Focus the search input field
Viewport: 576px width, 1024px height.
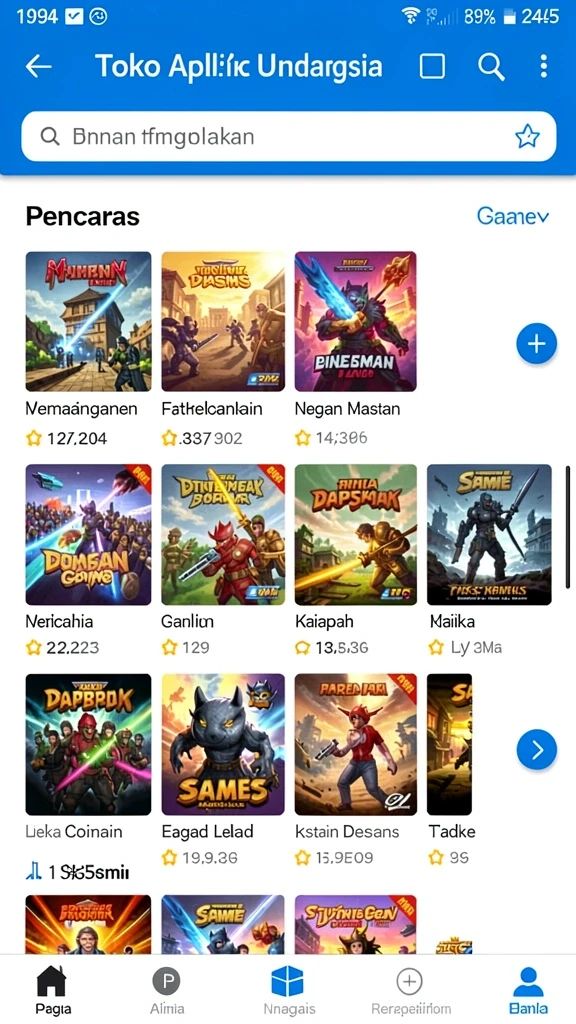(289, 136)
